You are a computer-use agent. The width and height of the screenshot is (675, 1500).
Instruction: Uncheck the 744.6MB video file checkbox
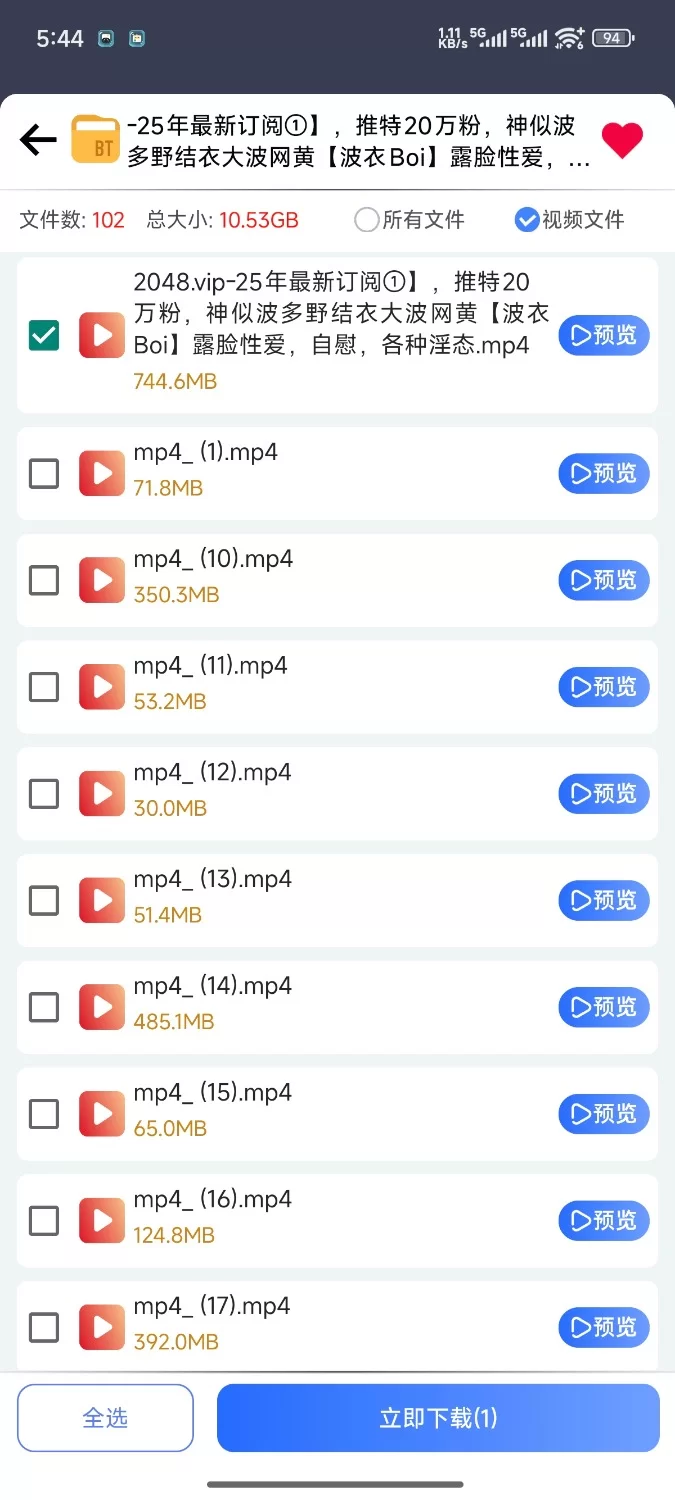click(44, 335)
